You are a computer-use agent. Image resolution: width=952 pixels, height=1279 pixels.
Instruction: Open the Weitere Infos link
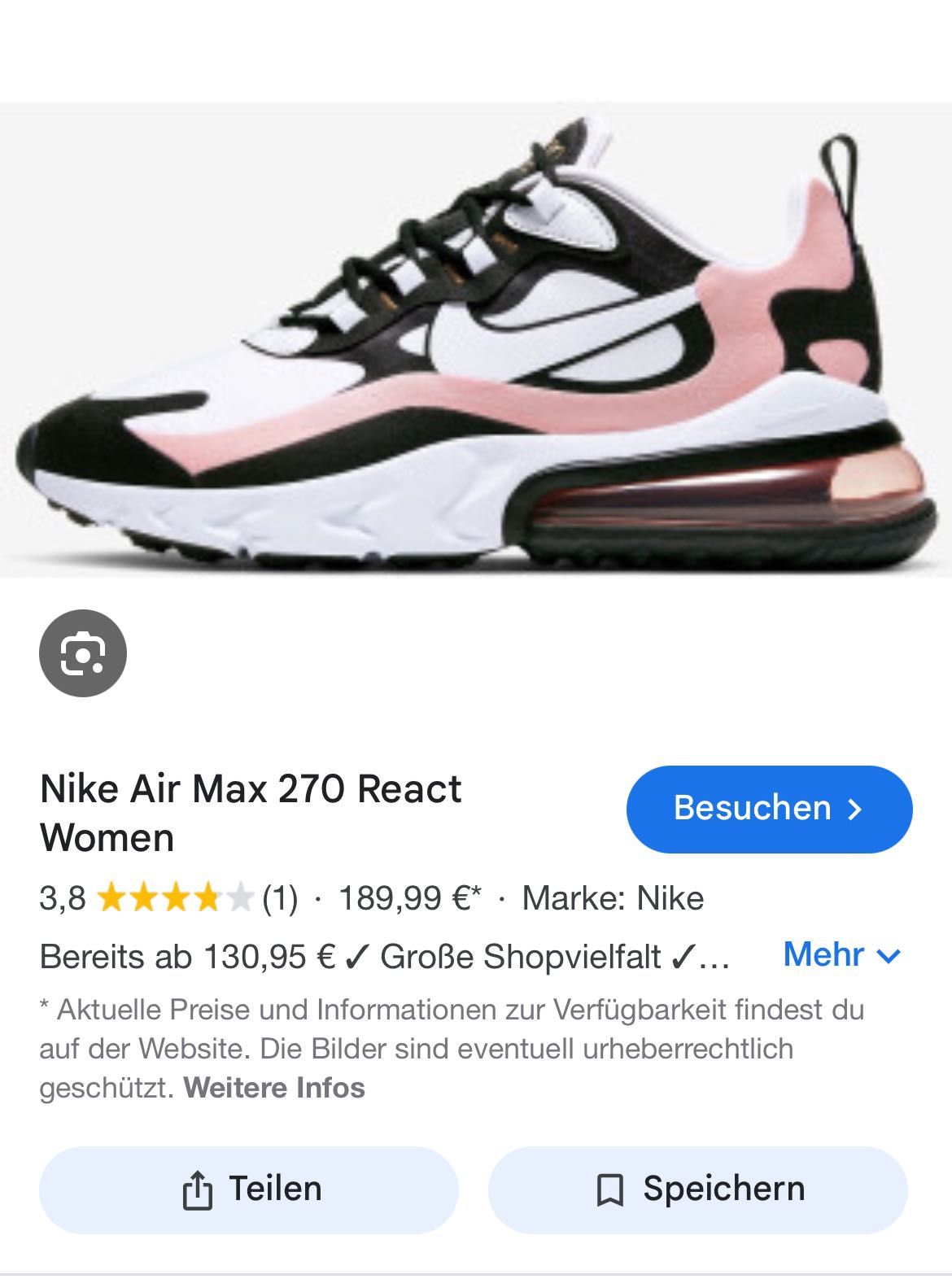[x=274, y=1088]
